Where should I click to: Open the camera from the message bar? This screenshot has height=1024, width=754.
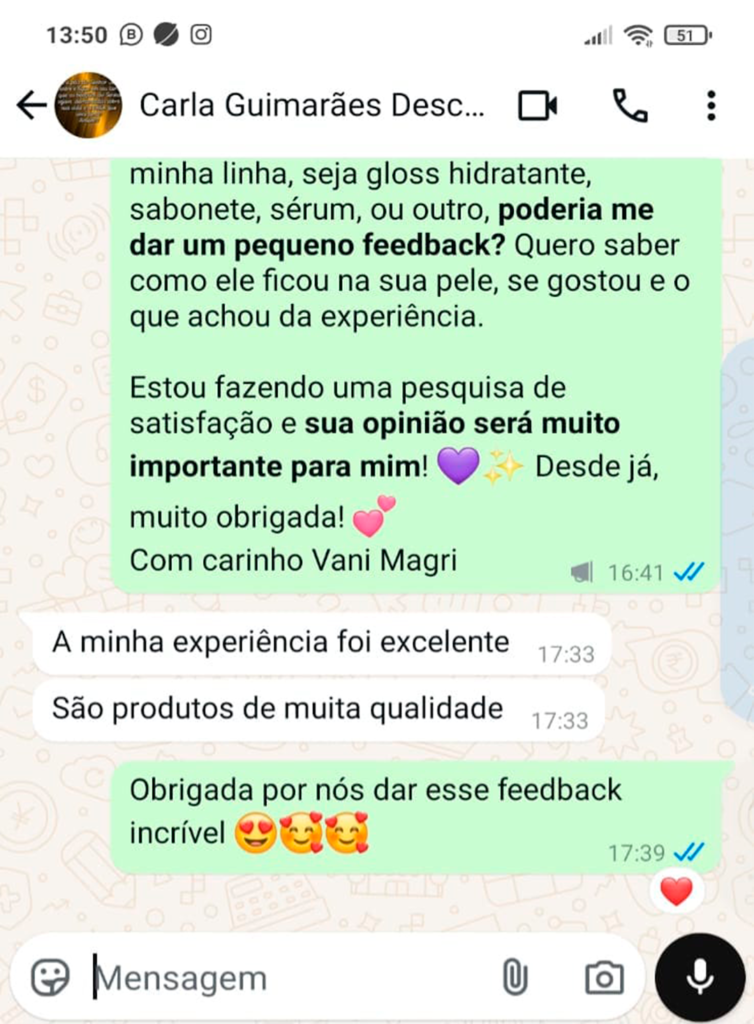point(604,978)
